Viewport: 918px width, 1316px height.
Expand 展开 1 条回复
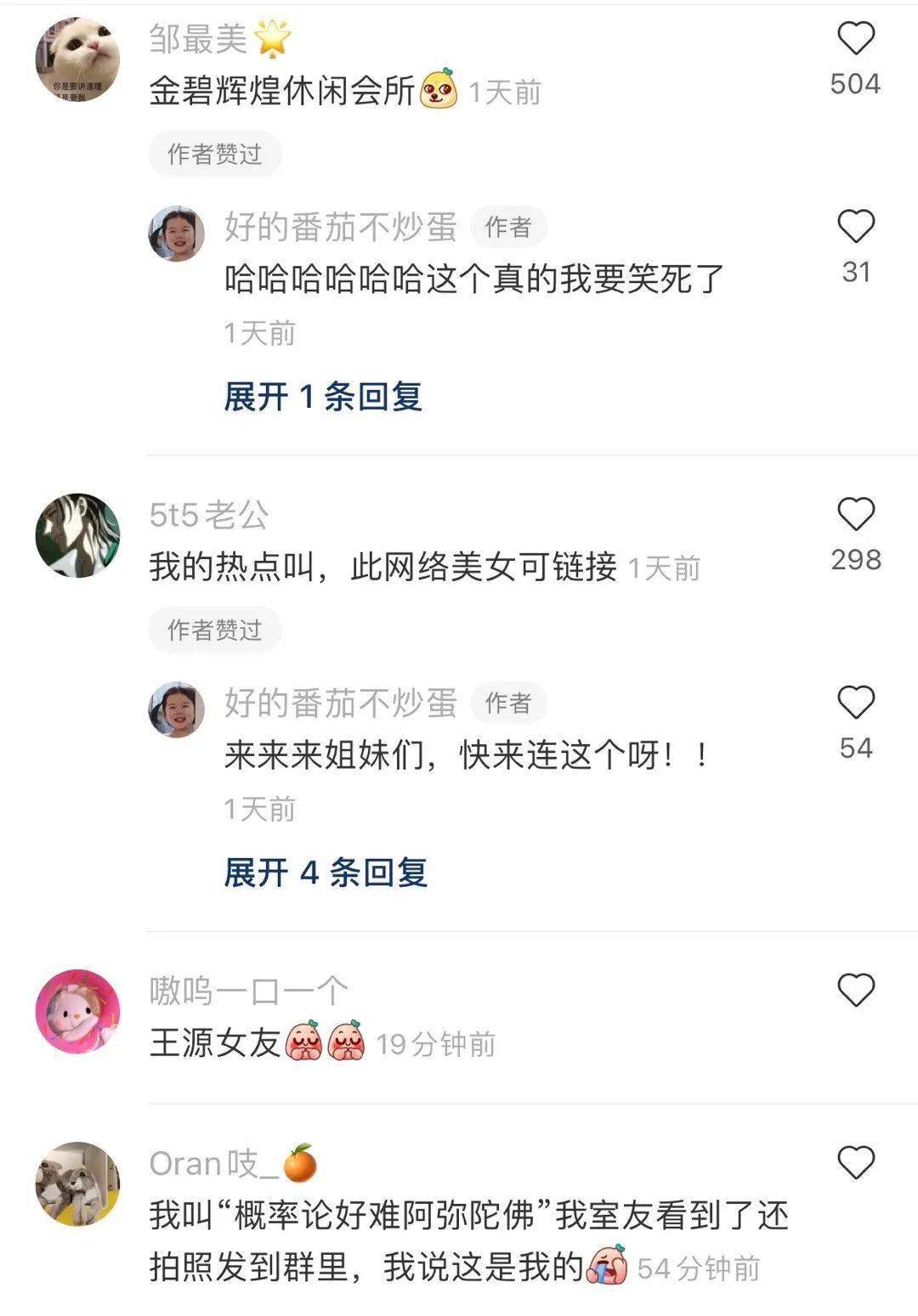point(323,396)
